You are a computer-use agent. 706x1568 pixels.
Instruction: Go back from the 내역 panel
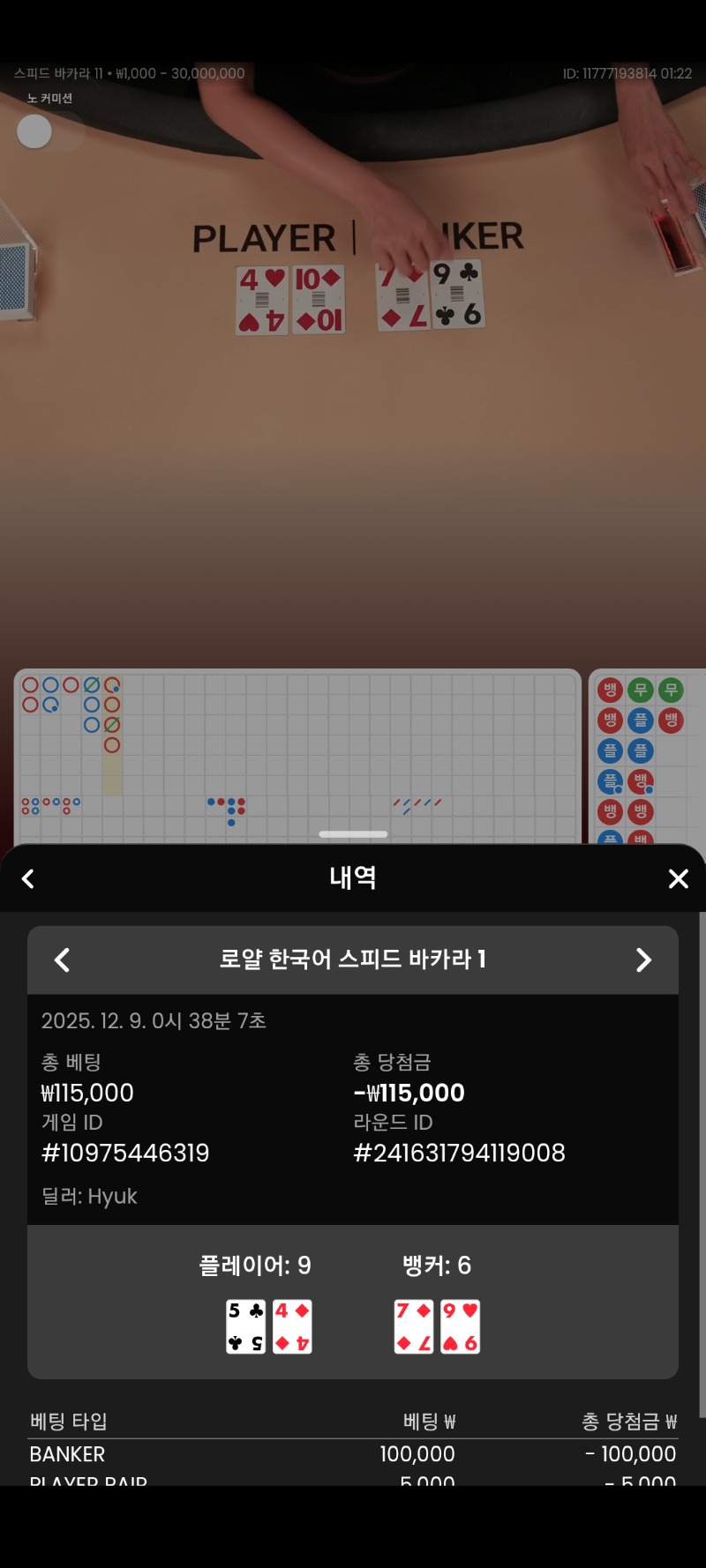[x=28, y=878]
